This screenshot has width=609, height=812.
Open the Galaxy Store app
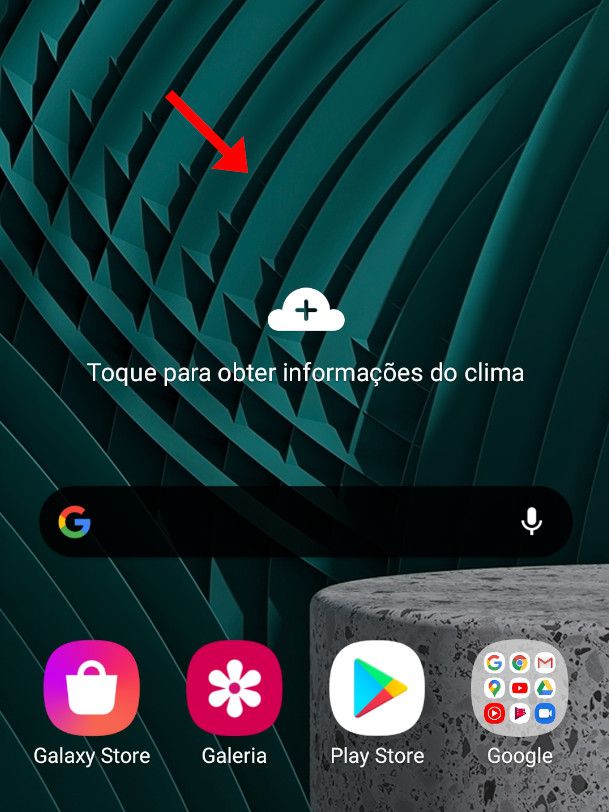[91, 688]
